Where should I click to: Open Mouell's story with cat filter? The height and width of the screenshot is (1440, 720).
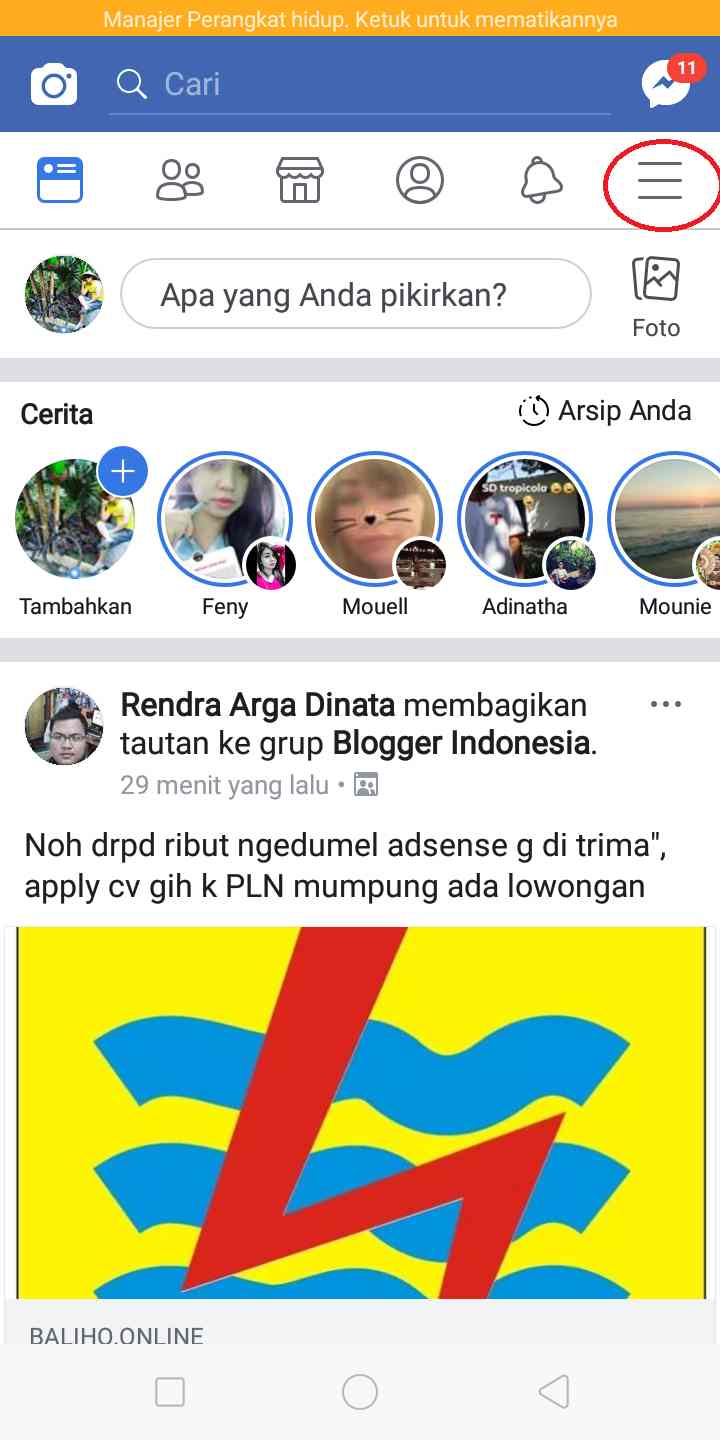(x=375, y=518)
